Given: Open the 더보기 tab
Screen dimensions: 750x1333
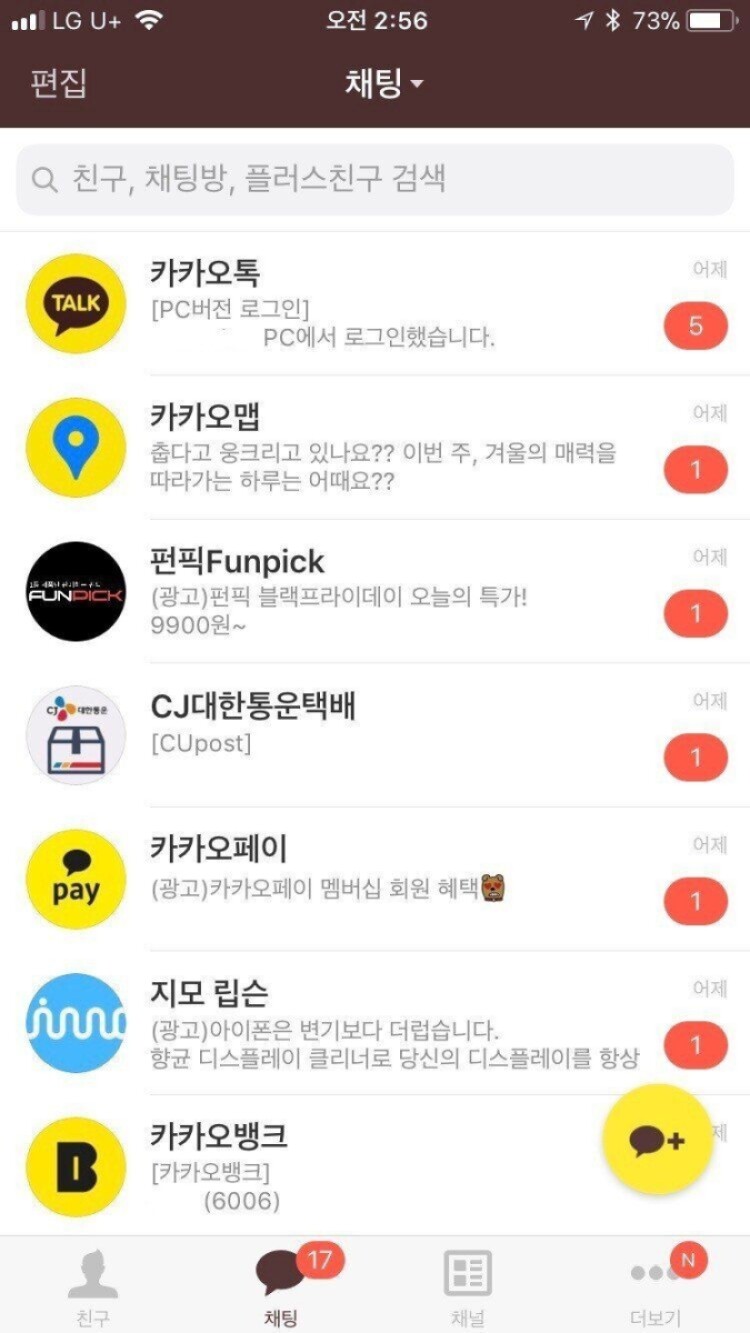Looking at the screenshot, I should click(x=657, y=1285).
